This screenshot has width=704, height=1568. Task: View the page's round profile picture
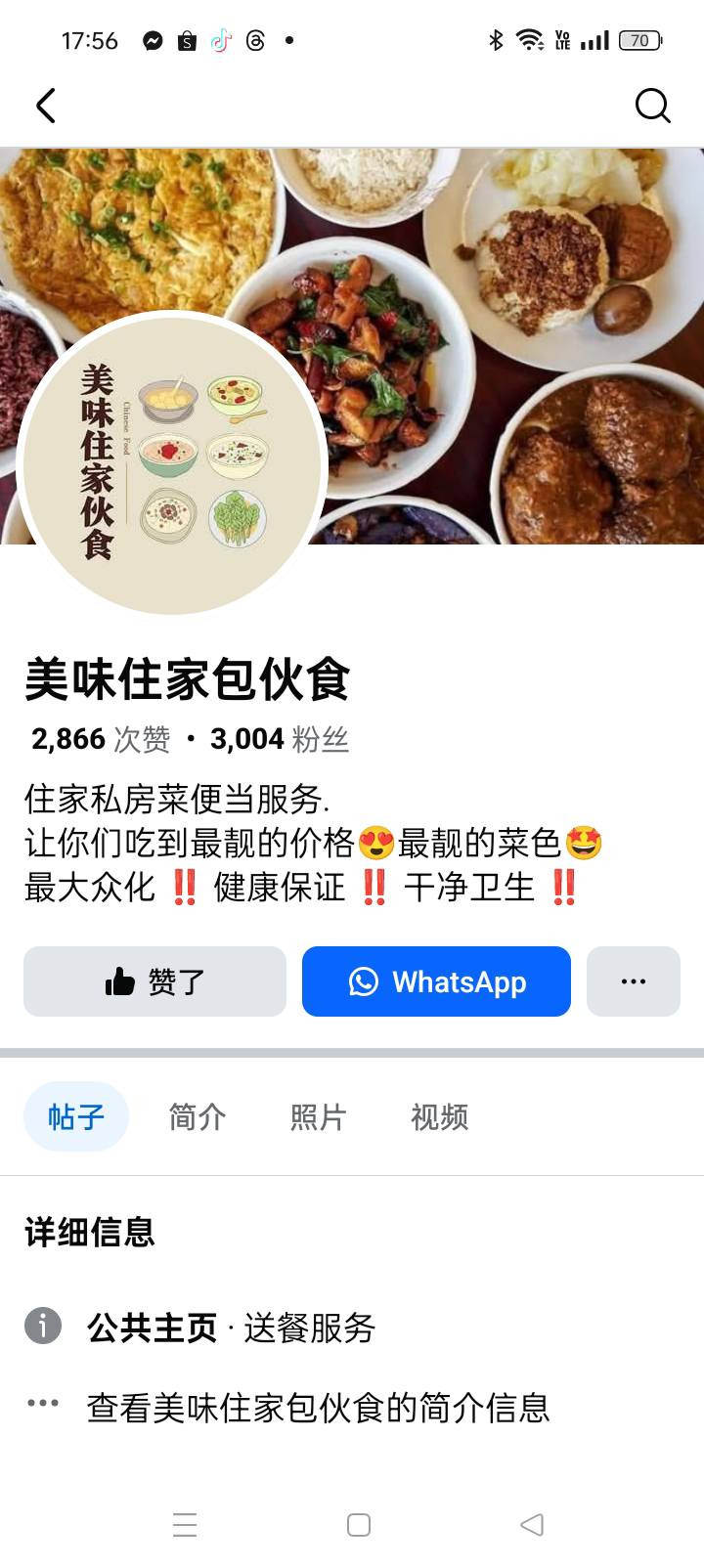pos(172,463)
